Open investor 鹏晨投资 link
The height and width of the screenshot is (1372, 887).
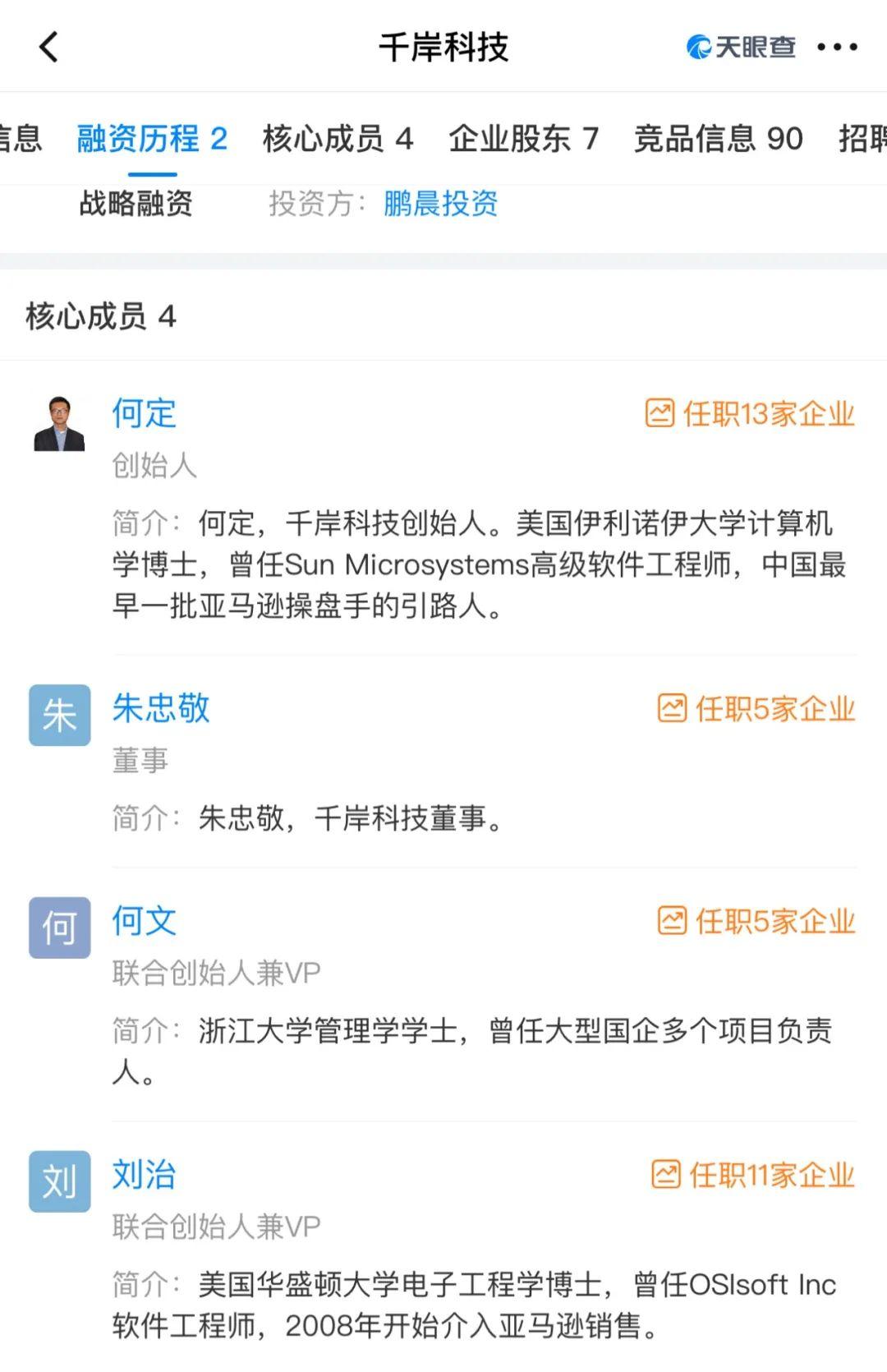(x=440, y=204)
